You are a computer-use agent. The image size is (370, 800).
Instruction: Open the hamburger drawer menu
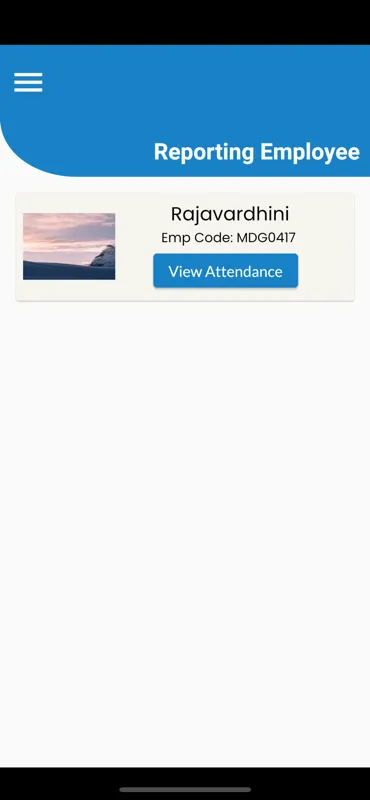[x=28, y=82]
